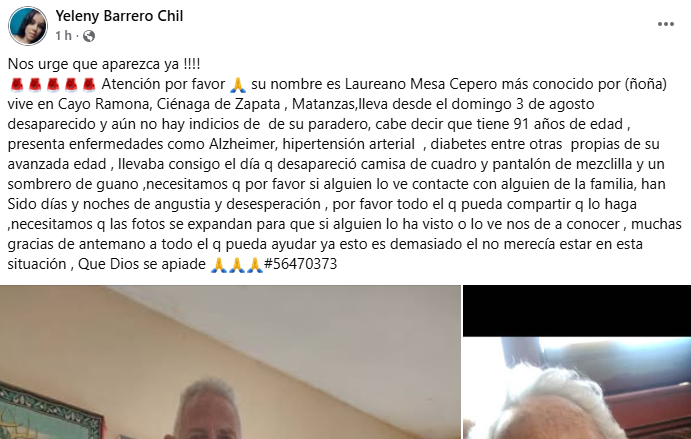Image resolution: width=691 pixels, height=439 pixels.
Task: Open the left photo of the post
Action: pyautogui.click(x=229, y=362)
